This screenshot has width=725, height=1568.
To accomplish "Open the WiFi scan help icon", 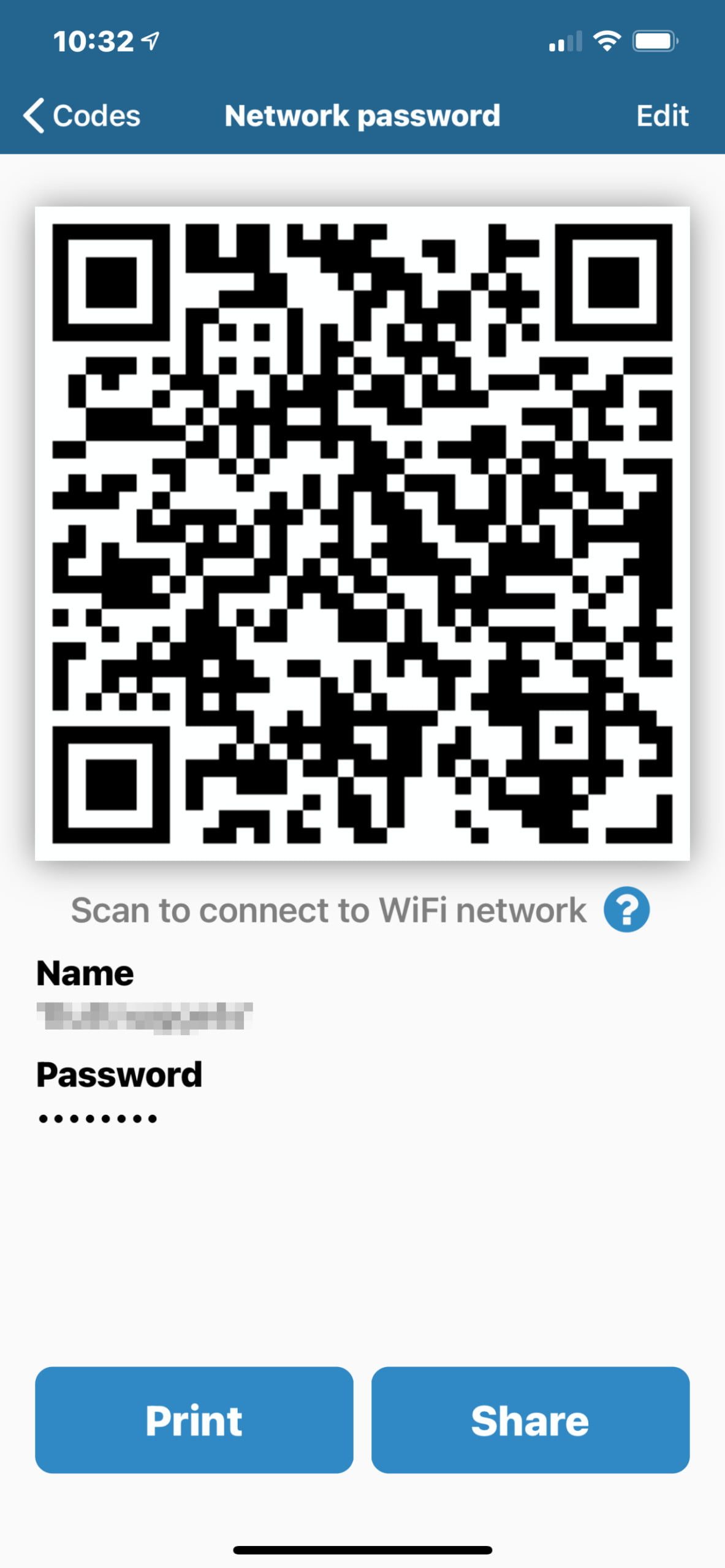I will point(626,910).
